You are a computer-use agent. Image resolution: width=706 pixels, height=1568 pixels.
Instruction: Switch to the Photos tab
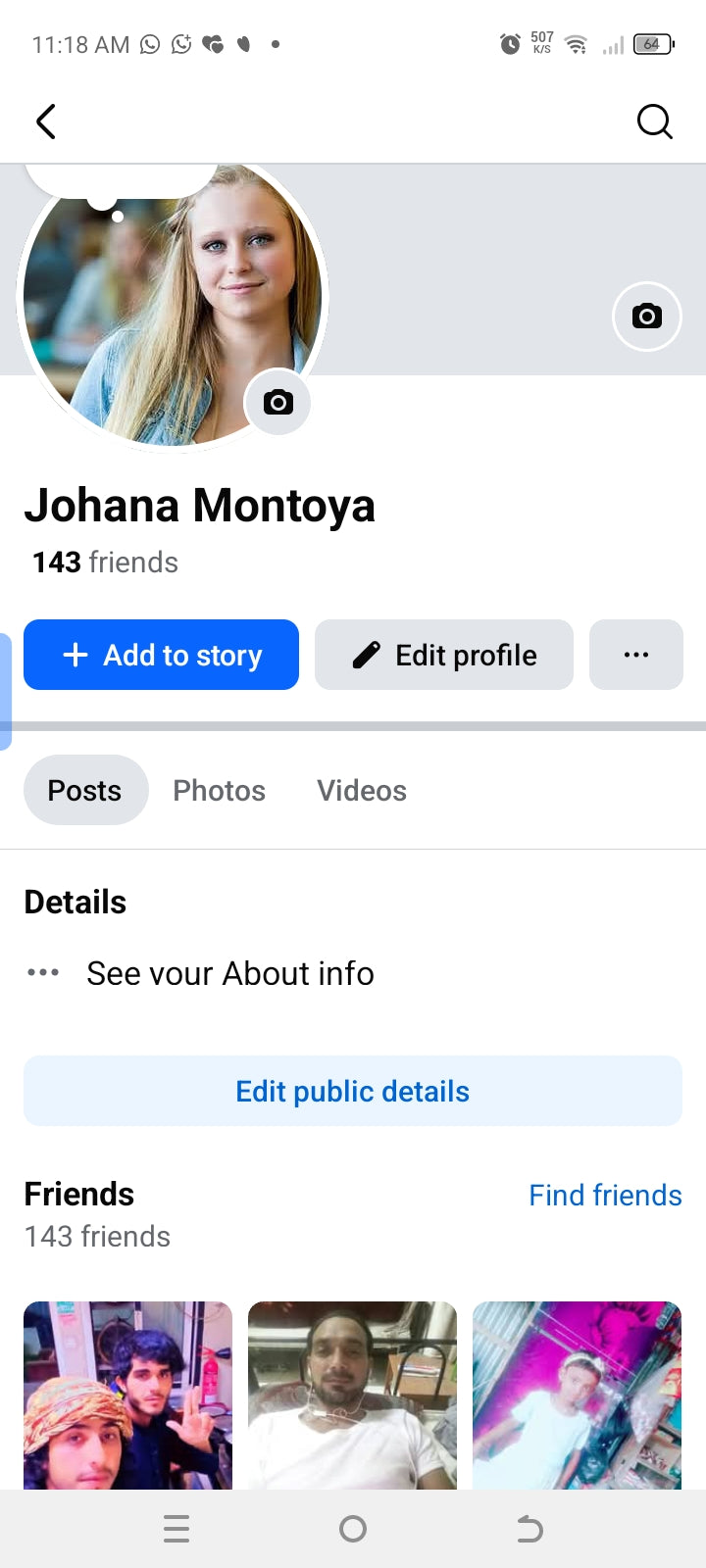pos(219,790)
